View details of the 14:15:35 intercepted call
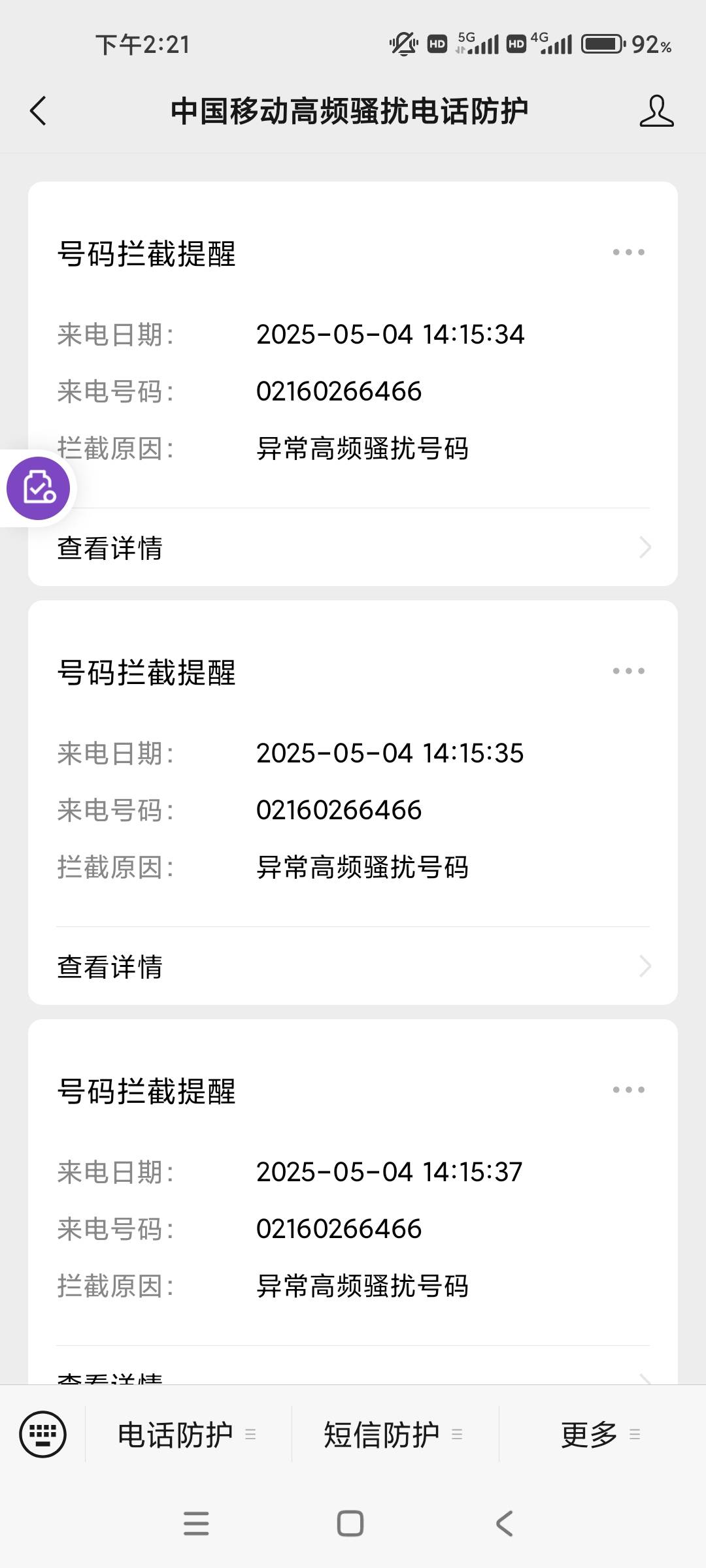The image size is (706, 1568). pyautogui.click(x=353, y=966)
